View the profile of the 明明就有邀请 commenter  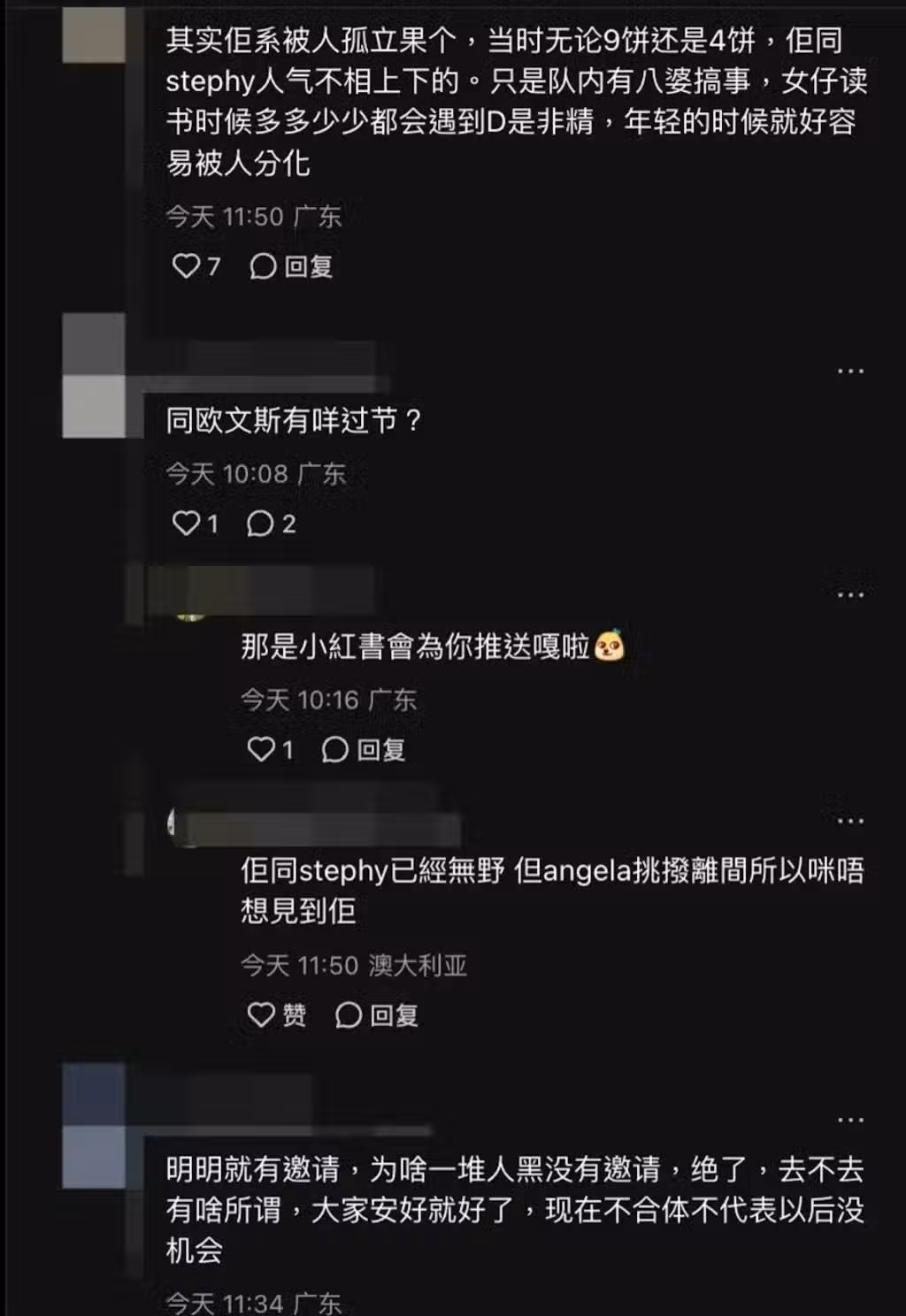point(94,1125)
